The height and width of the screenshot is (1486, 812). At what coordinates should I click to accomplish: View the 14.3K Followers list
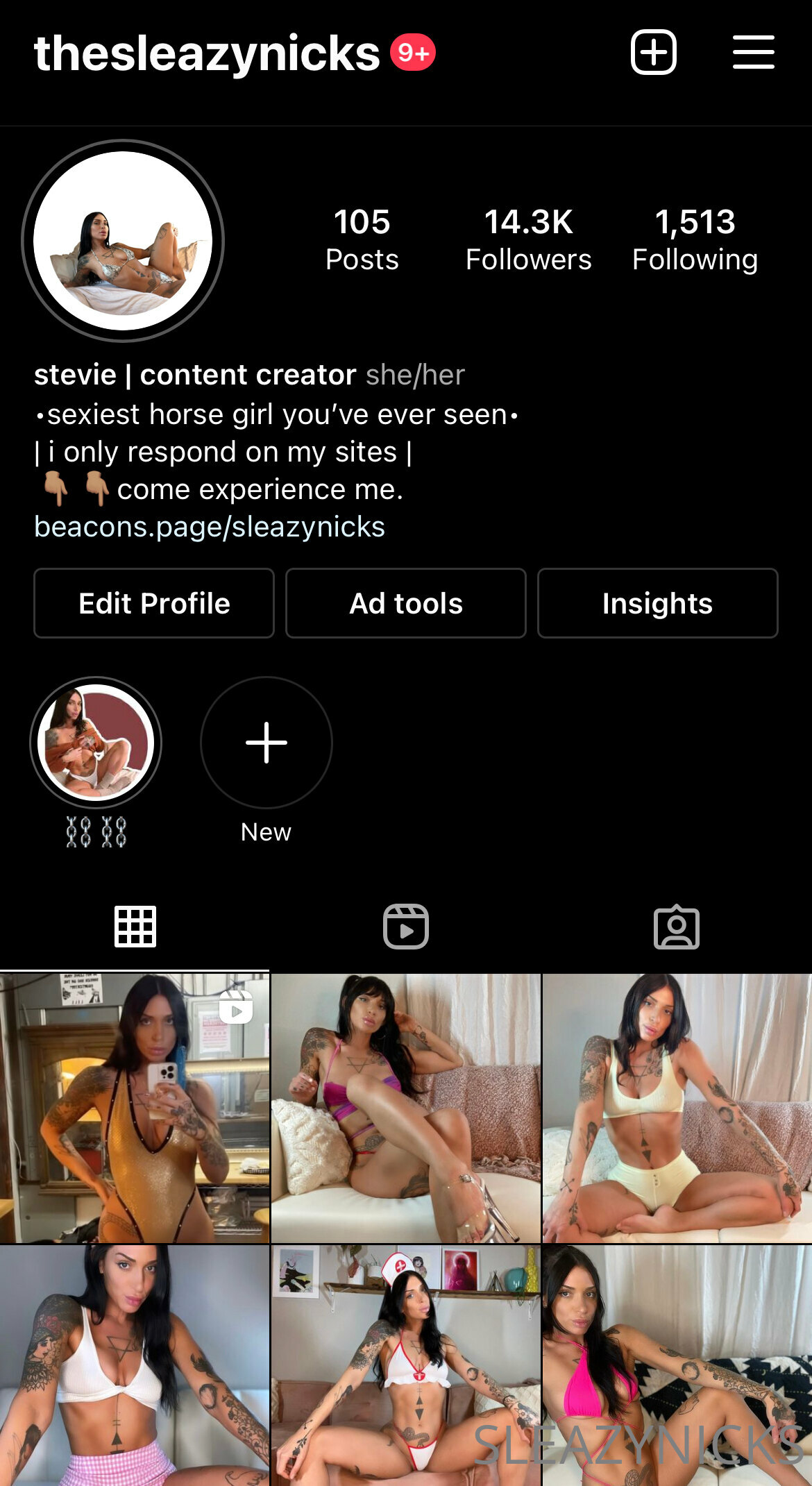pyautogui.click(x=528, y=239)
